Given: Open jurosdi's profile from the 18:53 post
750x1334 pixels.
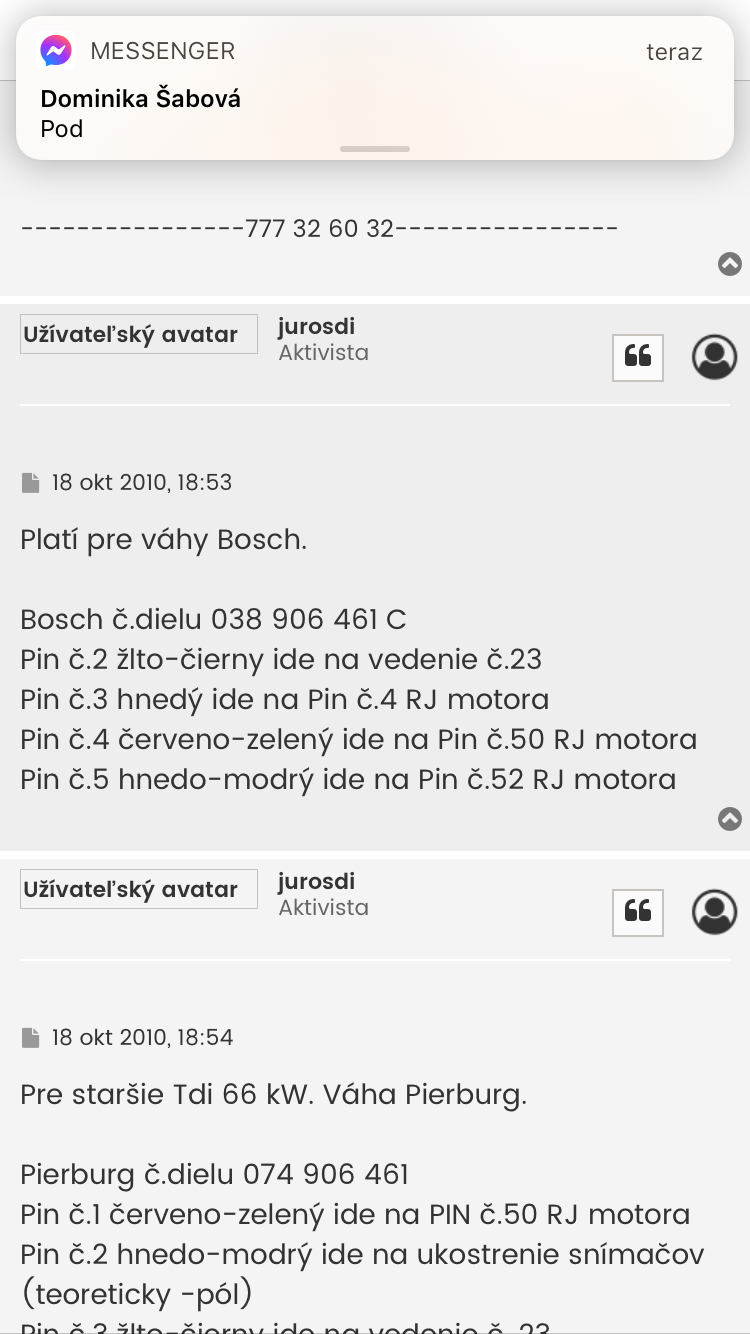Looking at the screenshot, I should [x=316, y=326].
